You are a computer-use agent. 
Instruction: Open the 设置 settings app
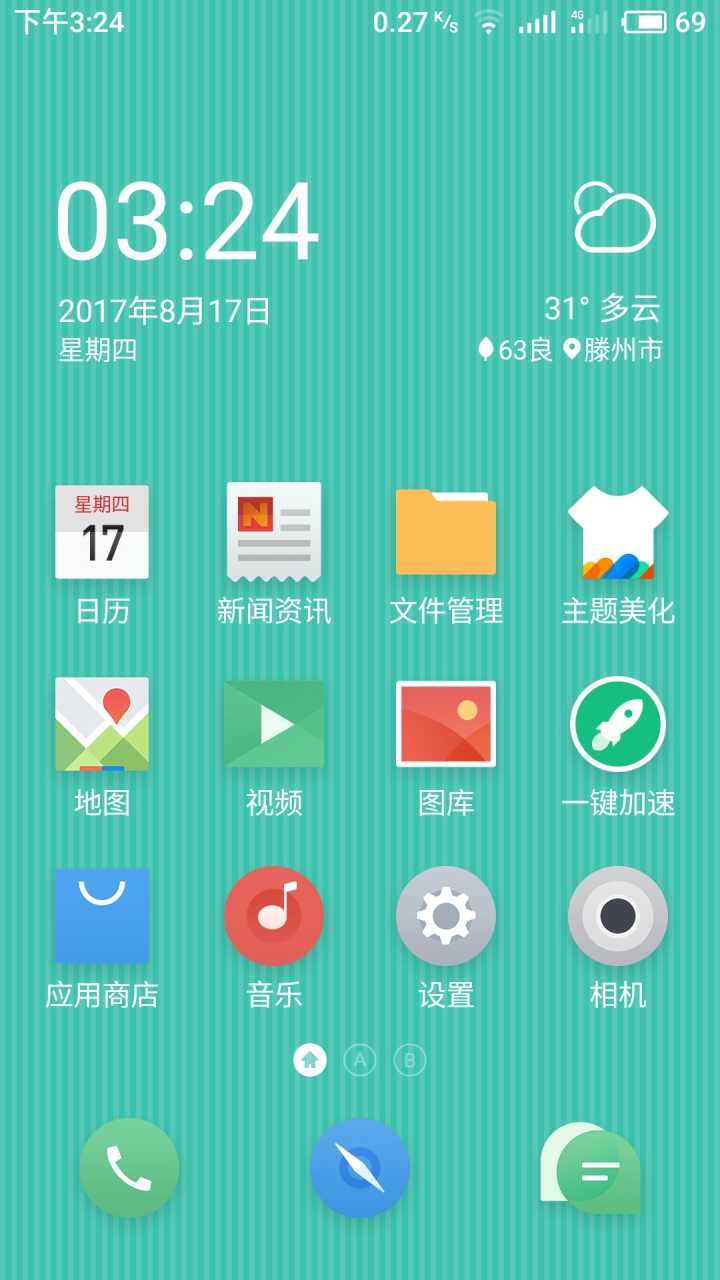445,915
